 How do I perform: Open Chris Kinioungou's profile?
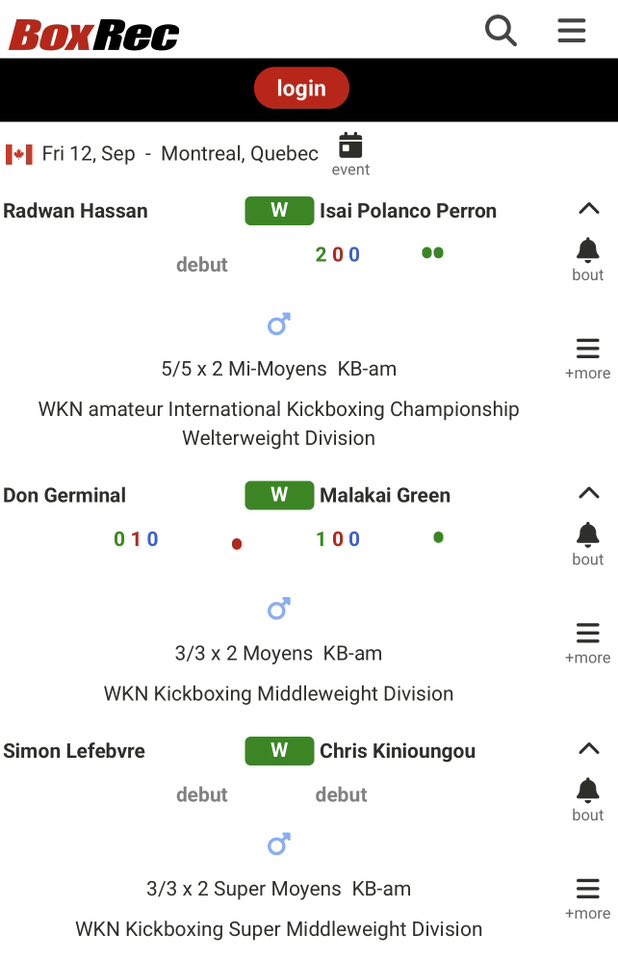(397, 751)
